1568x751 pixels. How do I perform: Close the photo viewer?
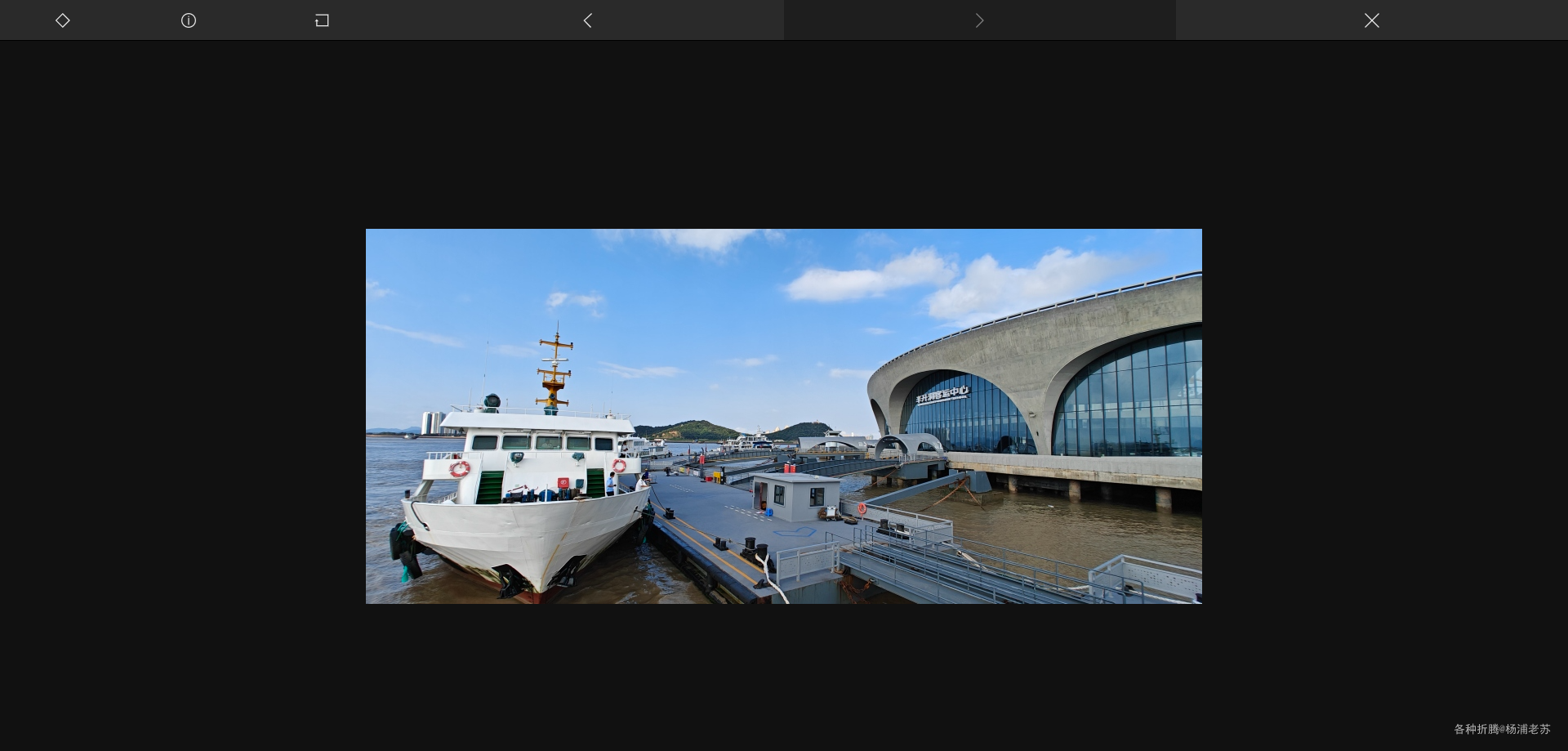coord(1371,20)
